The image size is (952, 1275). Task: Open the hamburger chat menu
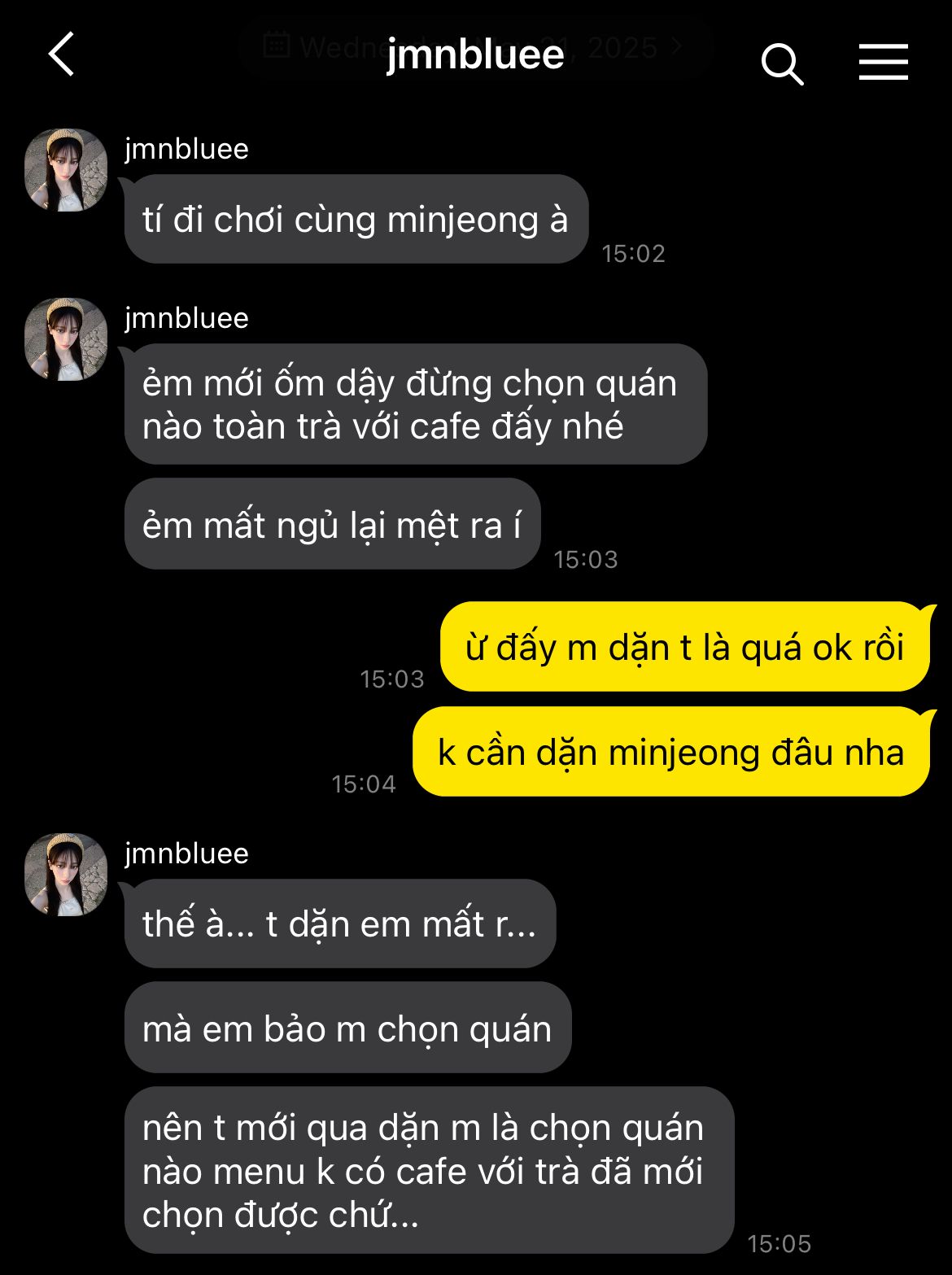tap(883, 62)
